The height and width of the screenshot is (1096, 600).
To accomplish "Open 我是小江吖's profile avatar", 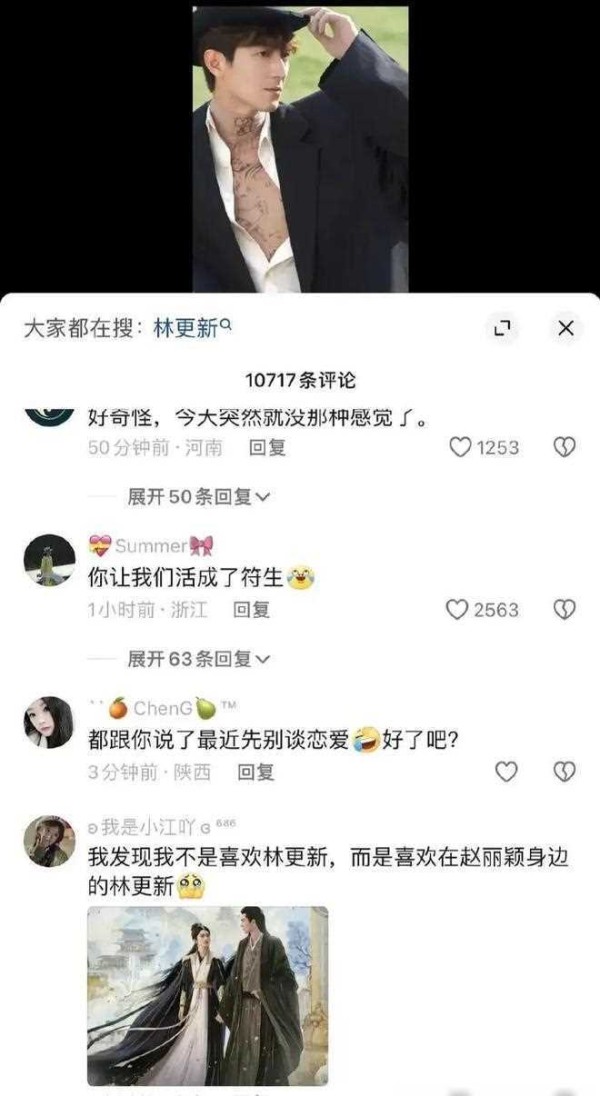I will 49,841.
